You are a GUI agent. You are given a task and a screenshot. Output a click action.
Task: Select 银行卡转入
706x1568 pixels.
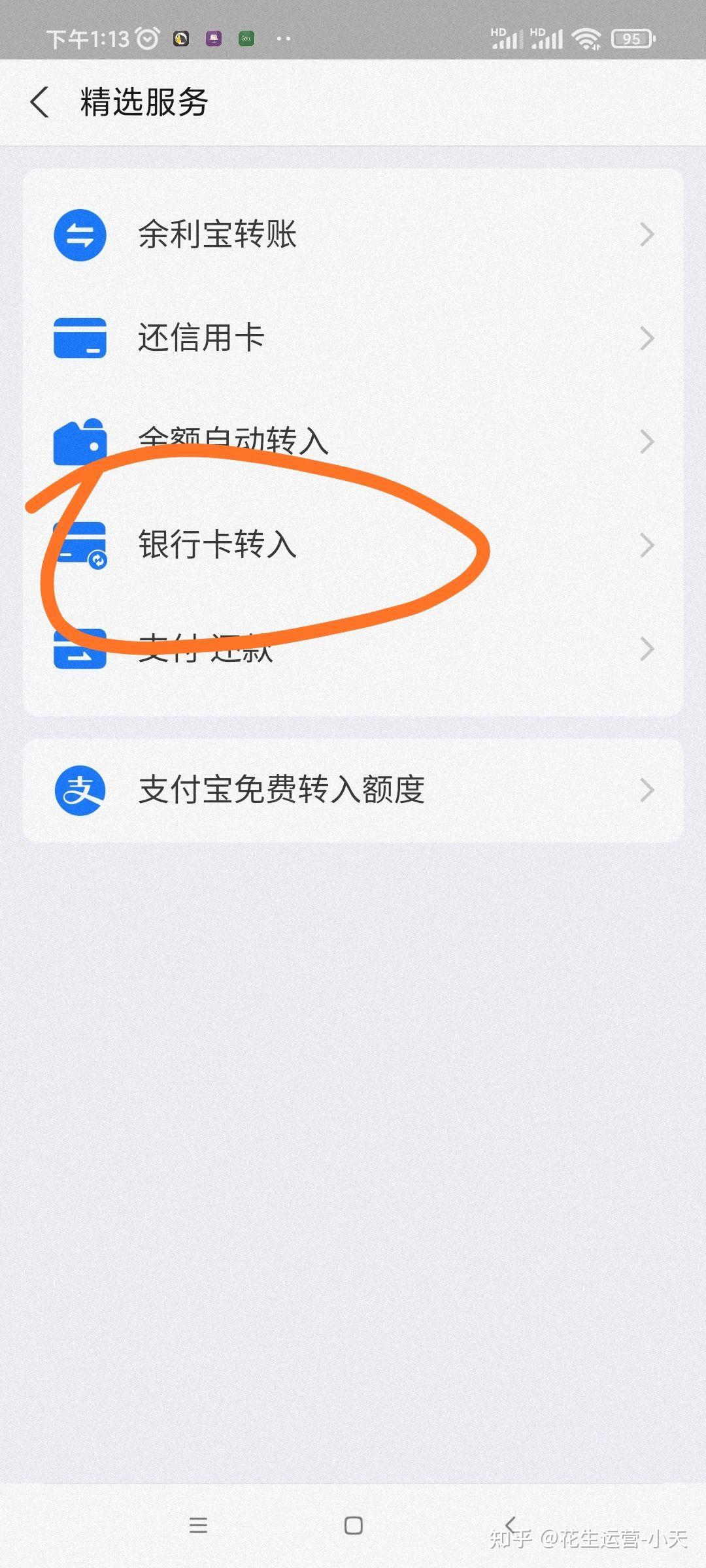(x=353, y=545)
